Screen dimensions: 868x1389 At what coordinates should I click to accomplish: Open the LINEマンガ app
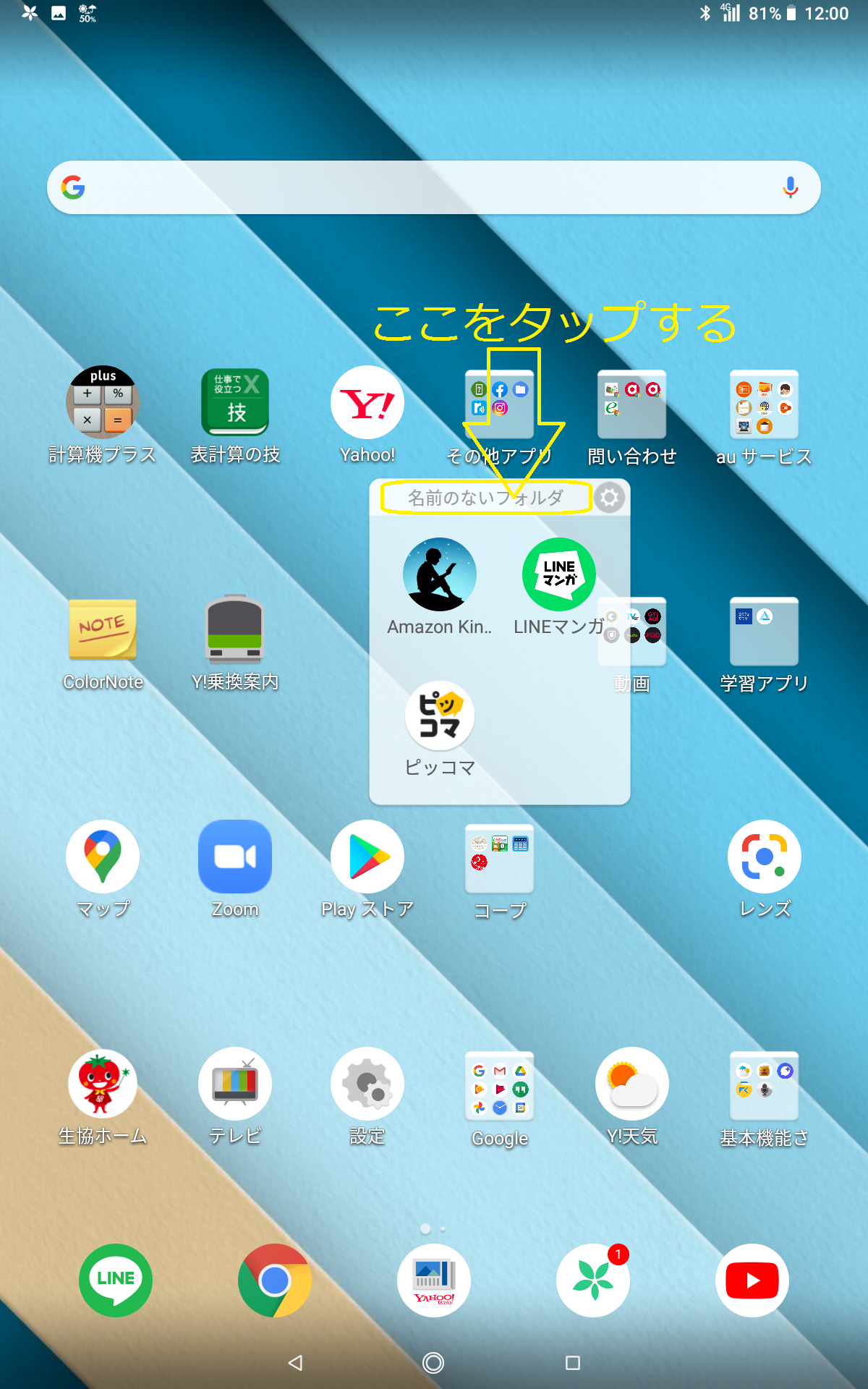tap(558, 574)
